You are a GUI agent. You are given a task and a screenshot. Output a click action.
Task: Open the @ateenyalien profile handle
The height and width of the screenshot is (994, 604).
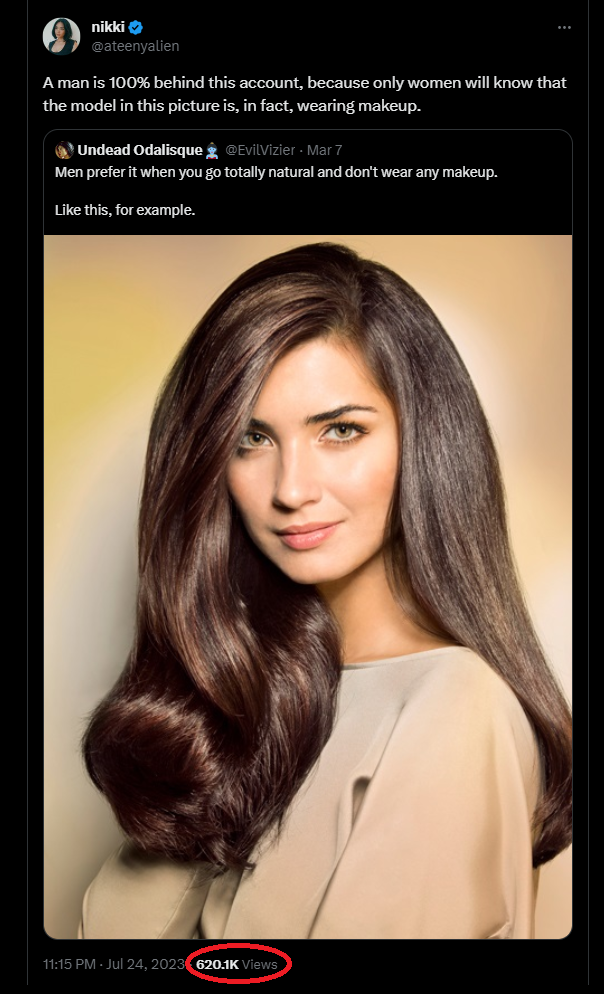[134, 46]
